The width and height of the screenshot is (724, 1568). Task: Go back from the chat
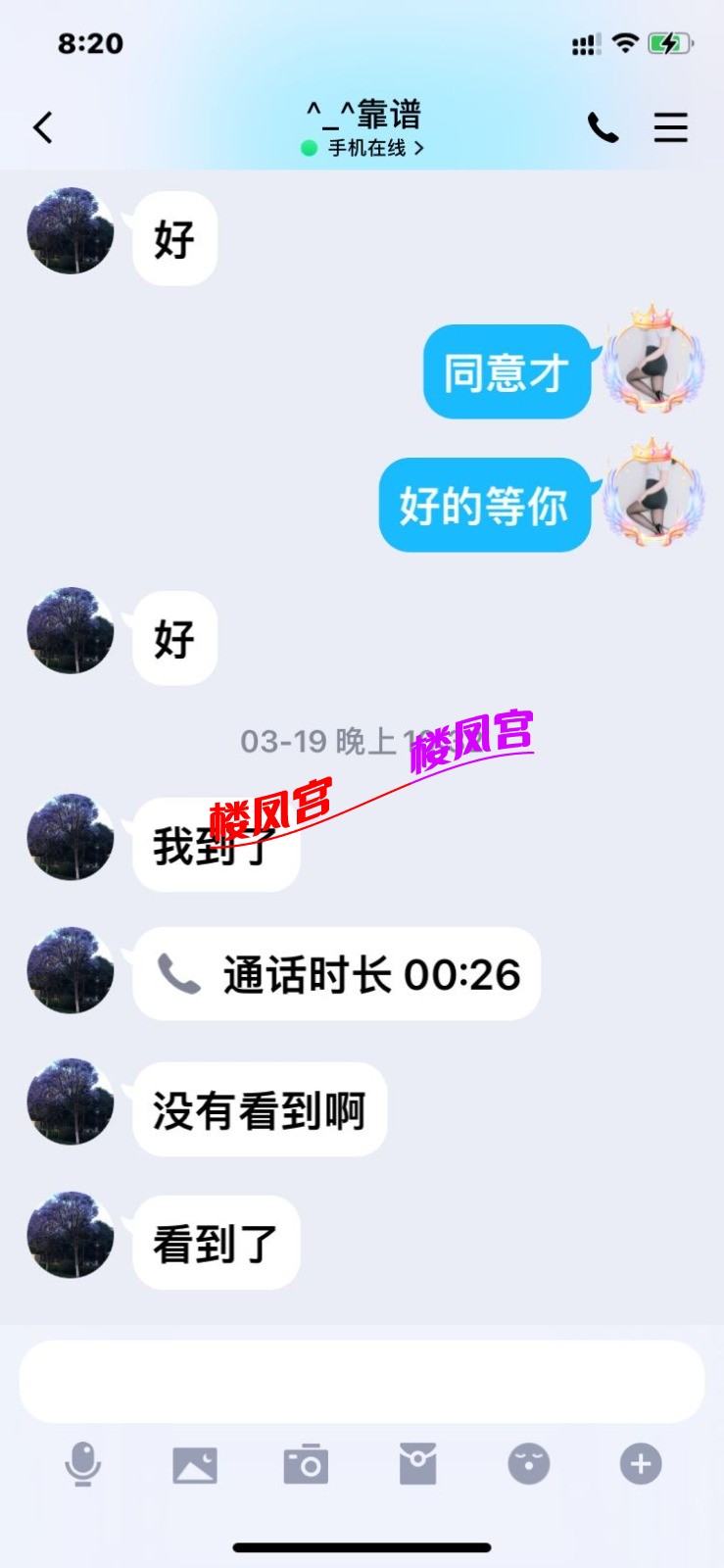(x=43, y=127)
